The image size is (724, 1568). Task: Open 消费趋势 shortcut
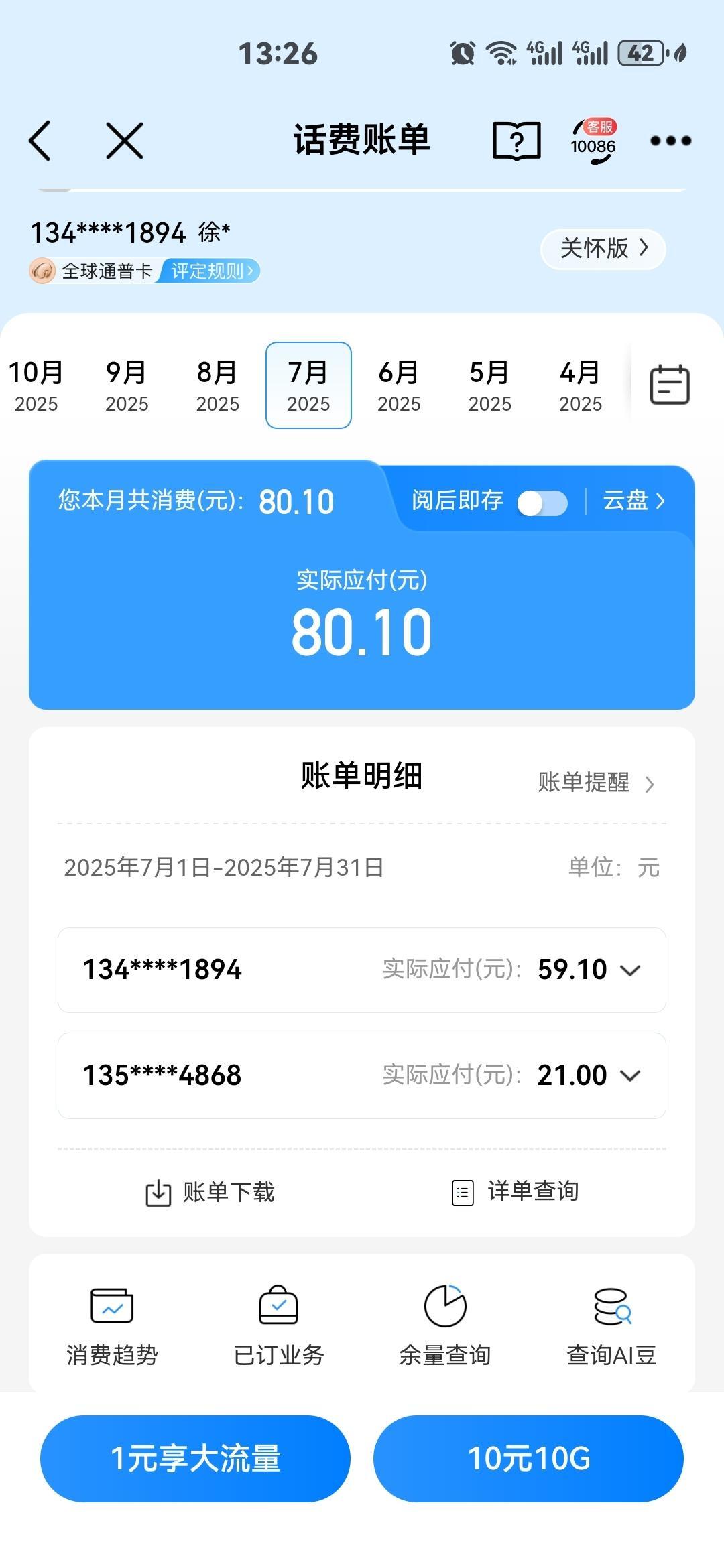112,1325
